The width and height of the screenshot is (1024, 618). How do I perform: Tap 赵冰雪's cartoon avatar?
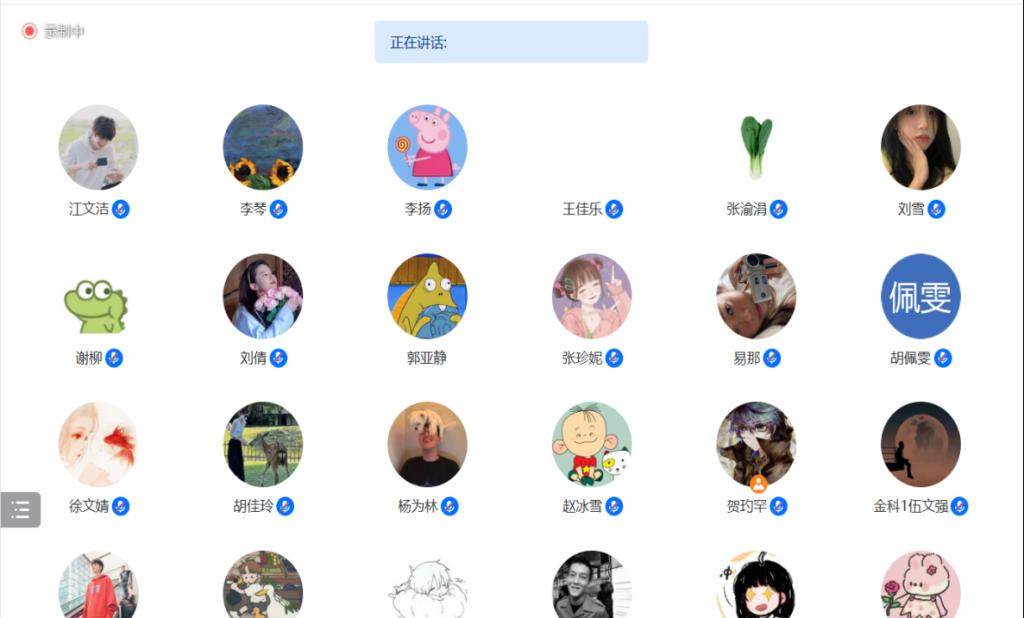pos(592,445)
